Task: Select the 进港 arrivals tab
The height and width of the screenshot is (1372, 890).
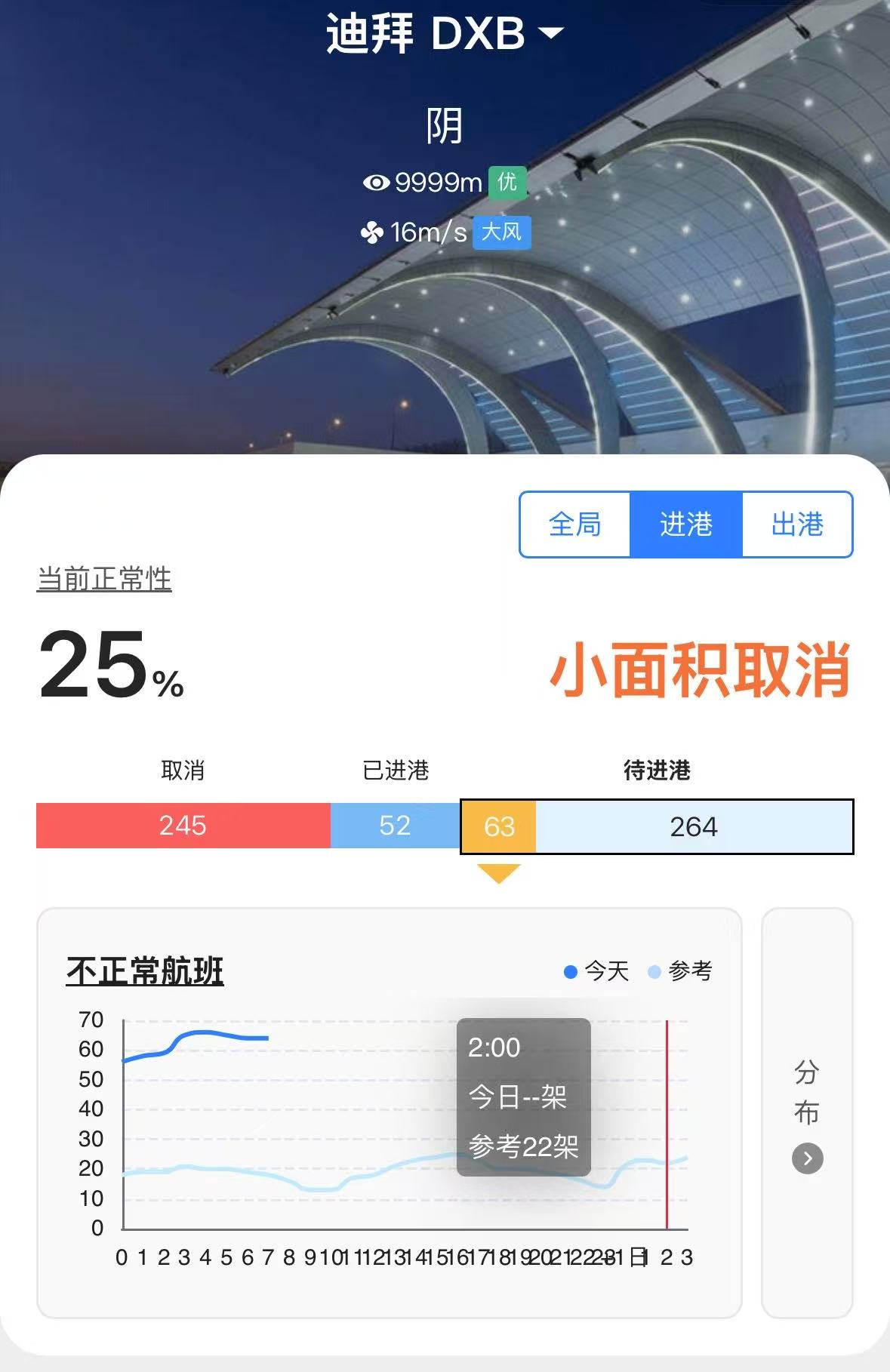Action: click(685, 524)
